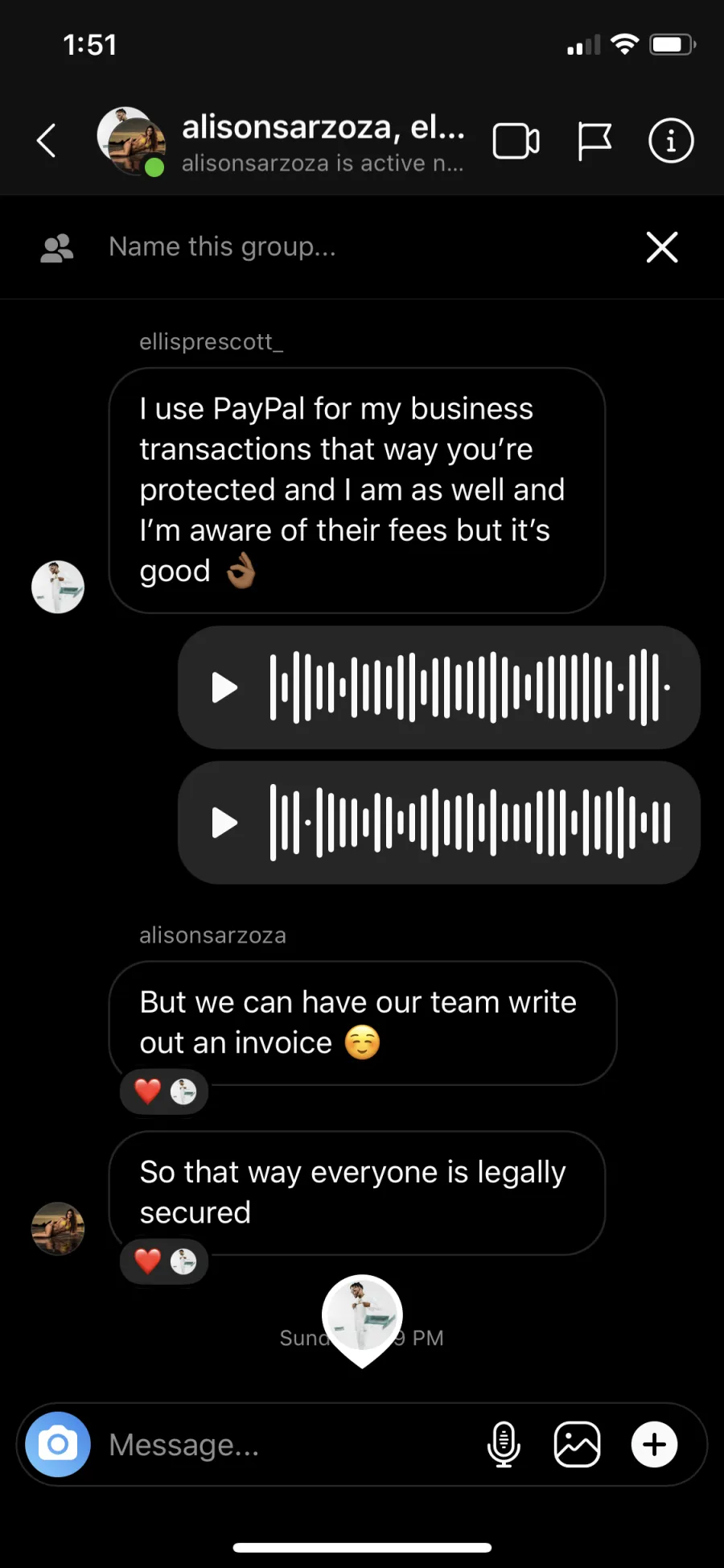Play the second voice message
This screenshot has height=1568, width=724.
pos(224,823)
